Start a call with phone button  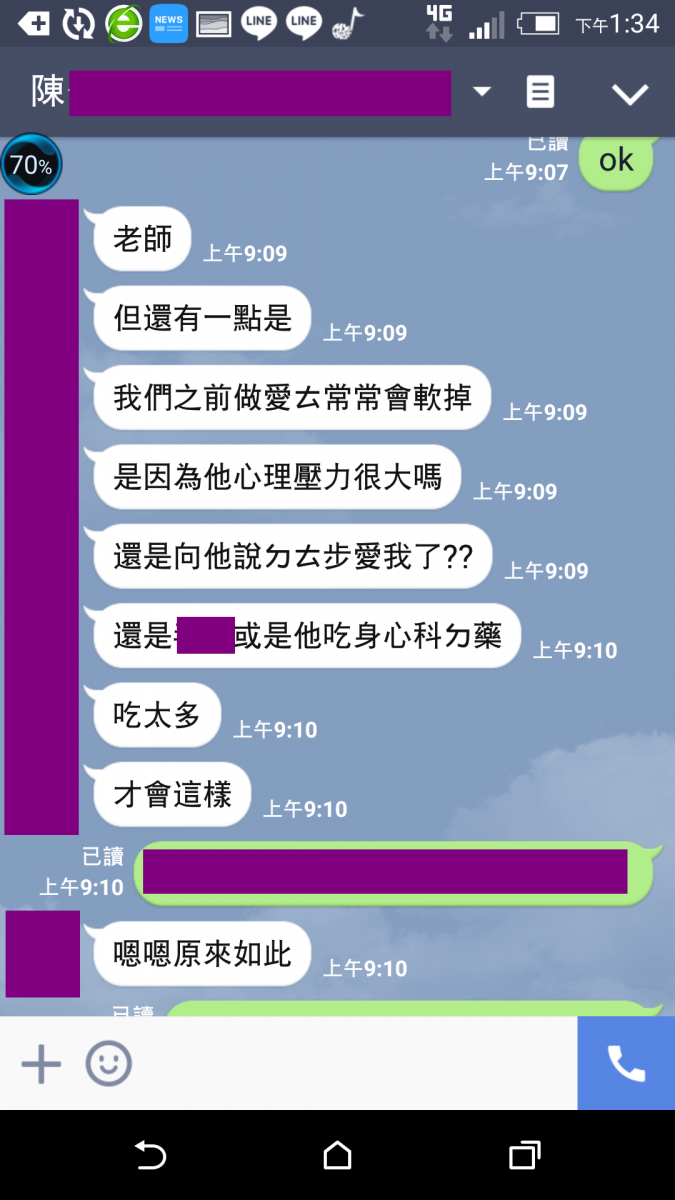(x=626, y=1063)
